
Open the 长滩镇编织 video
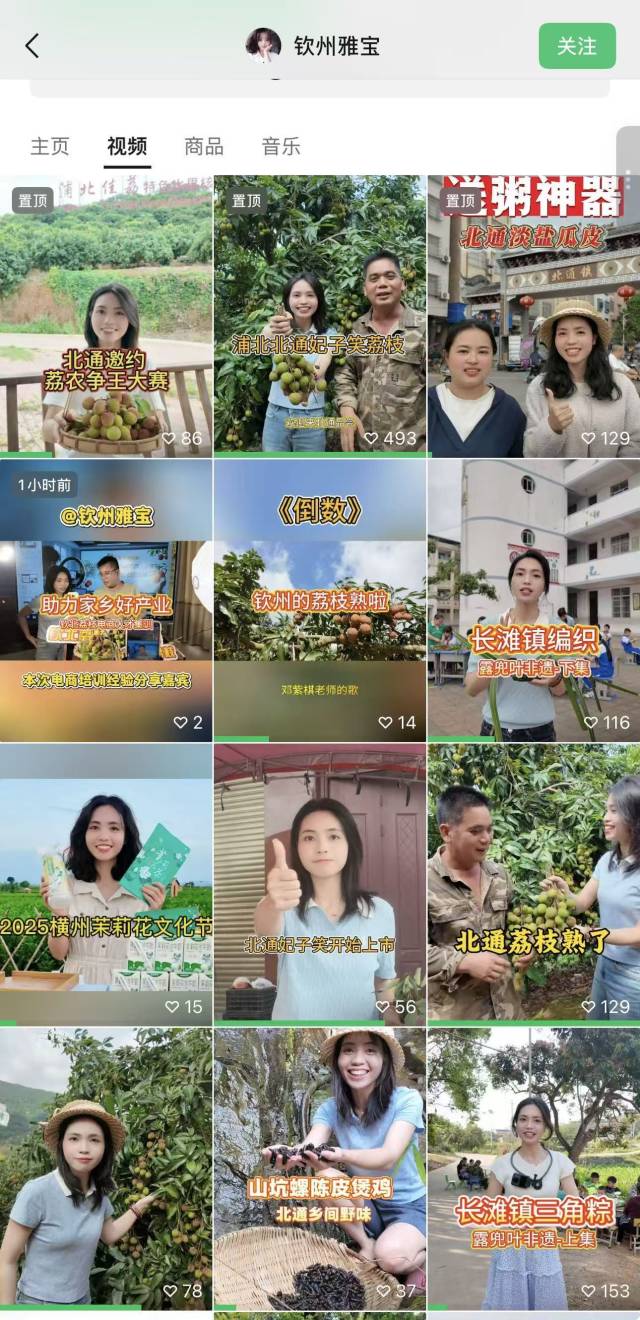pos(534,600)
